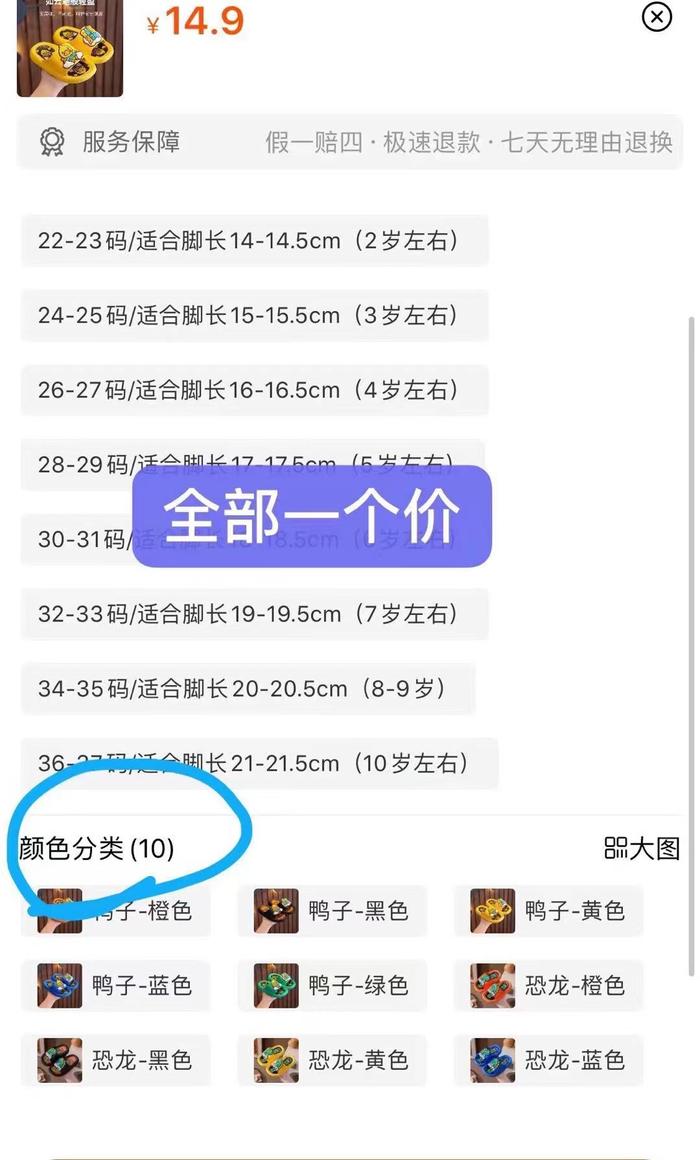Close the product options sheet

pos(656,17)
